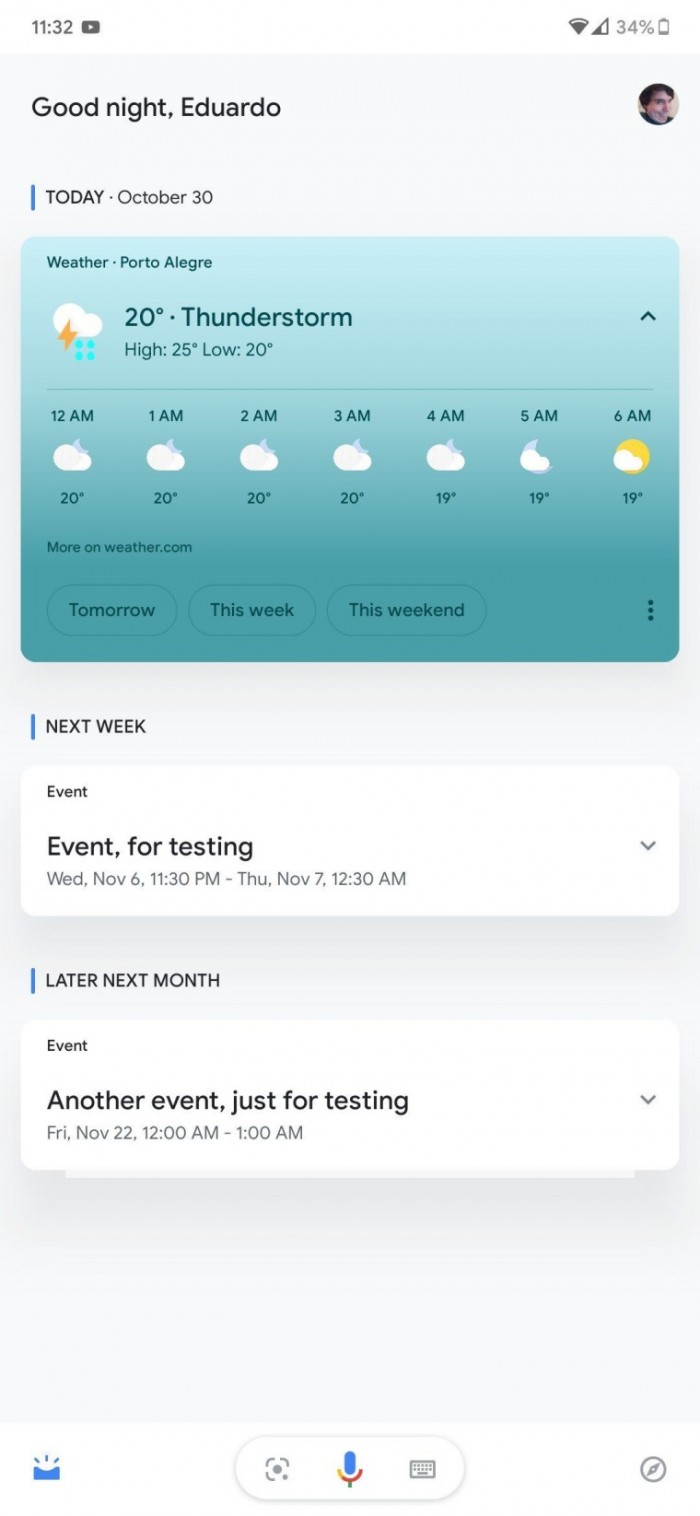Open the updates inbox icon
Image resolution: width=700 pixels, height=1516 pixels.
(x=47, y=1468)
